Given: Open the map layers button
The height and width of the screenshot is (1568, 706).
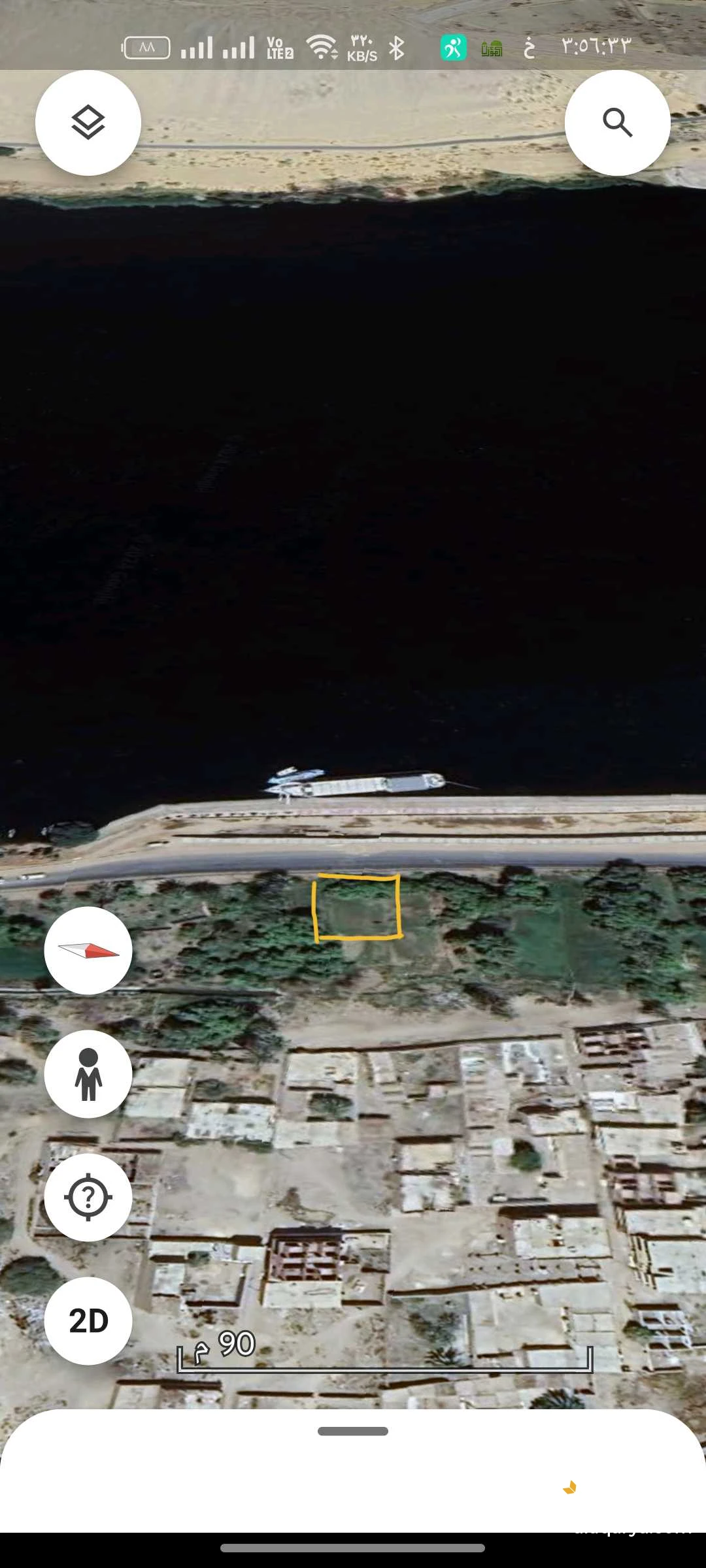Looking at the screenshot, I should click(x=88, y=123).
